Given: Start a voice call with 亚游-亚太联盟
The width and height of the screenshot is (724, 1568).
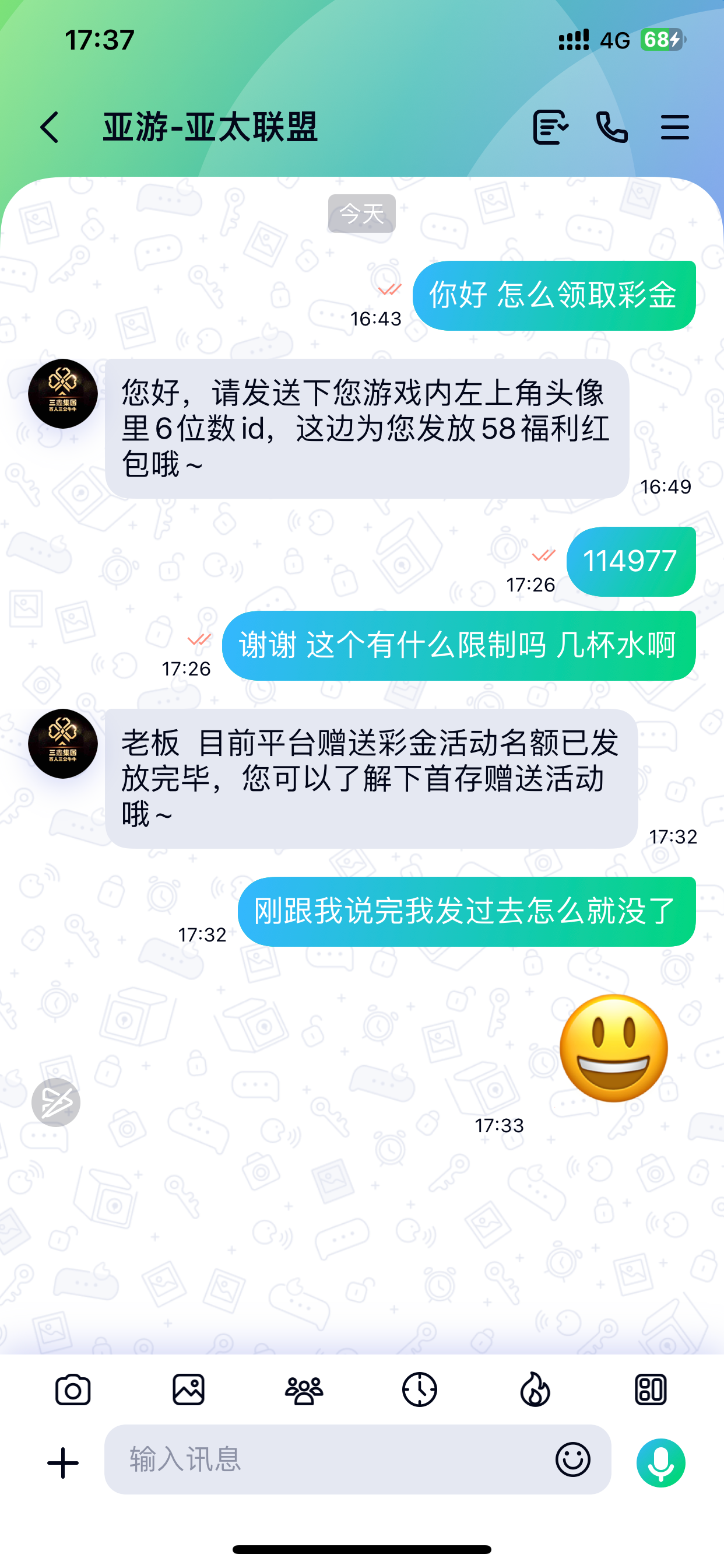Looking at the screenshot, I should click(612, 127).
